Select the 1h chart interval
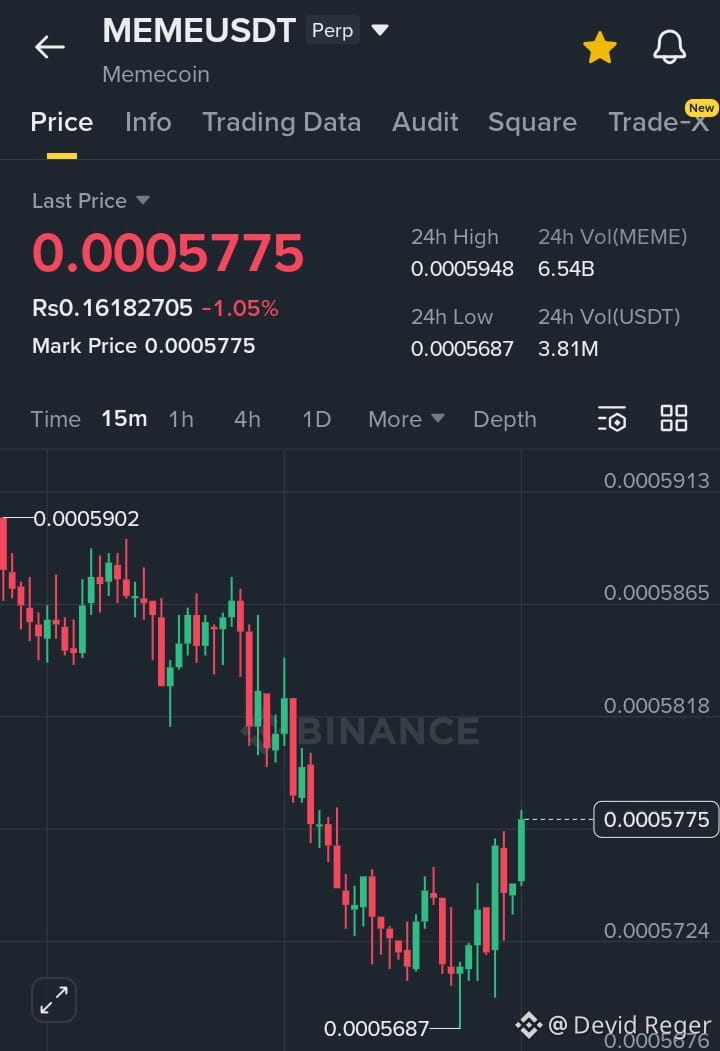The height and width of the screenshot is (1051, 720). [x=181, y=419]
